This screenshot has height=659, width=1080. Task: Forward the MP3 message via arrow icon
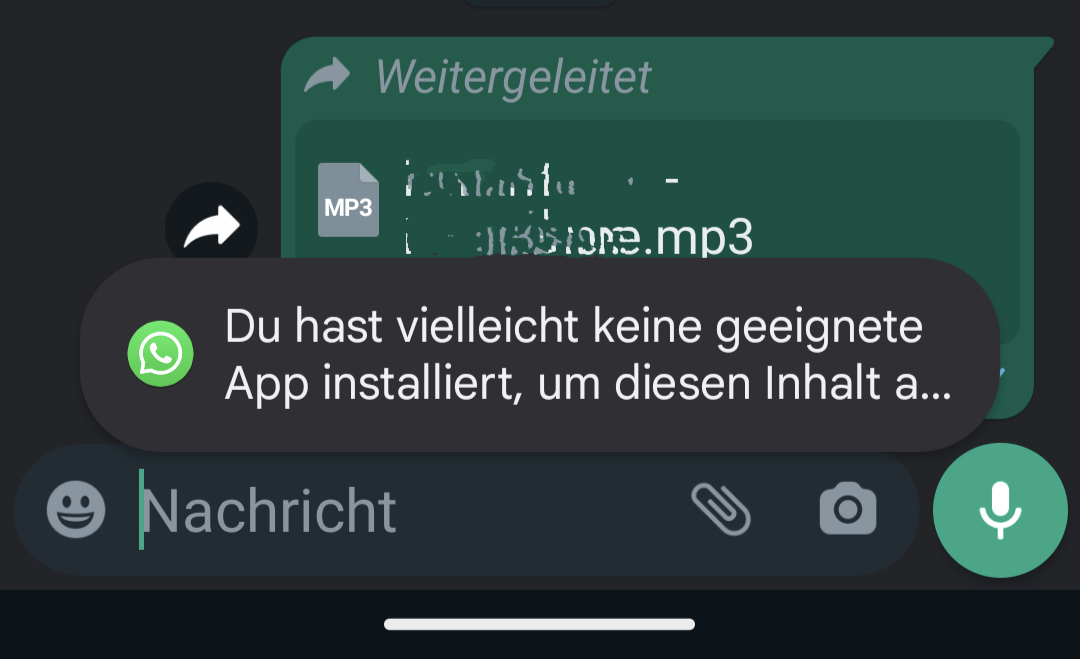click(212, 228)
